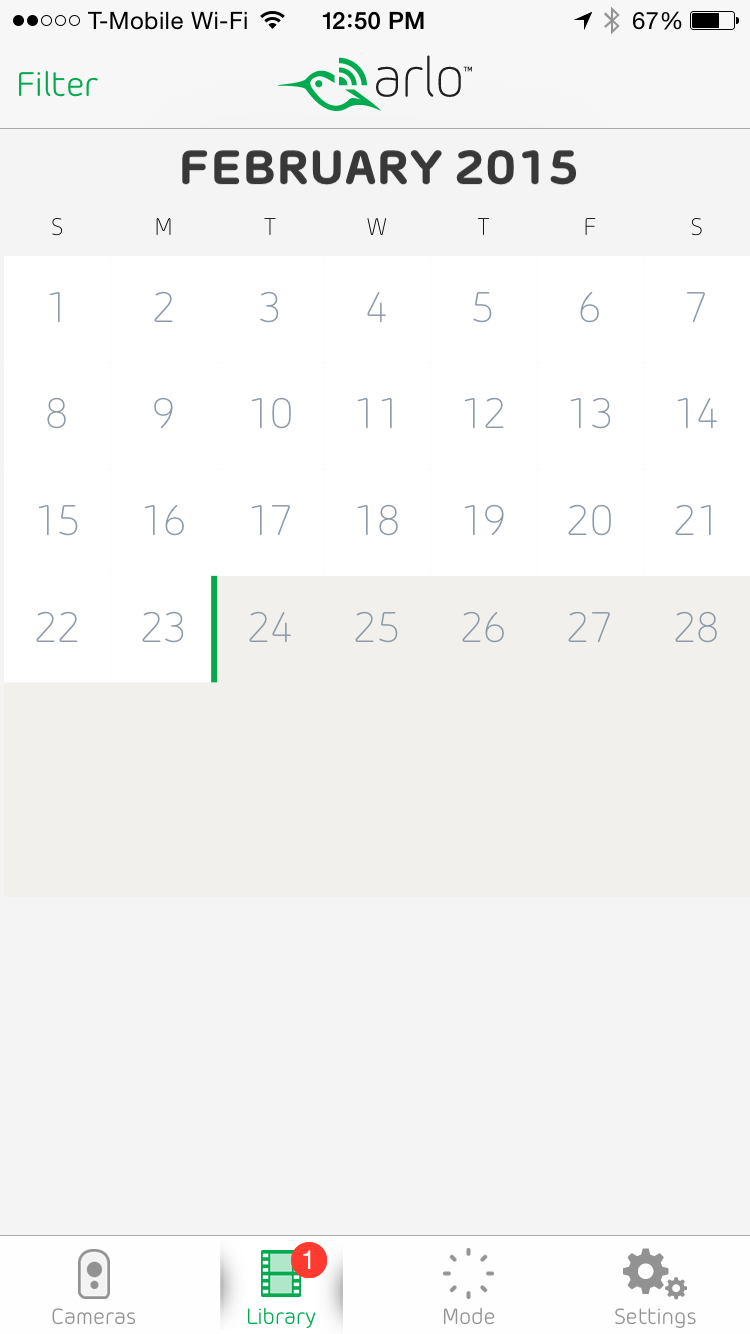Screen dimensions: 750x1334
Task: Tap February 14 in the calendar
Action: (696, 414)
